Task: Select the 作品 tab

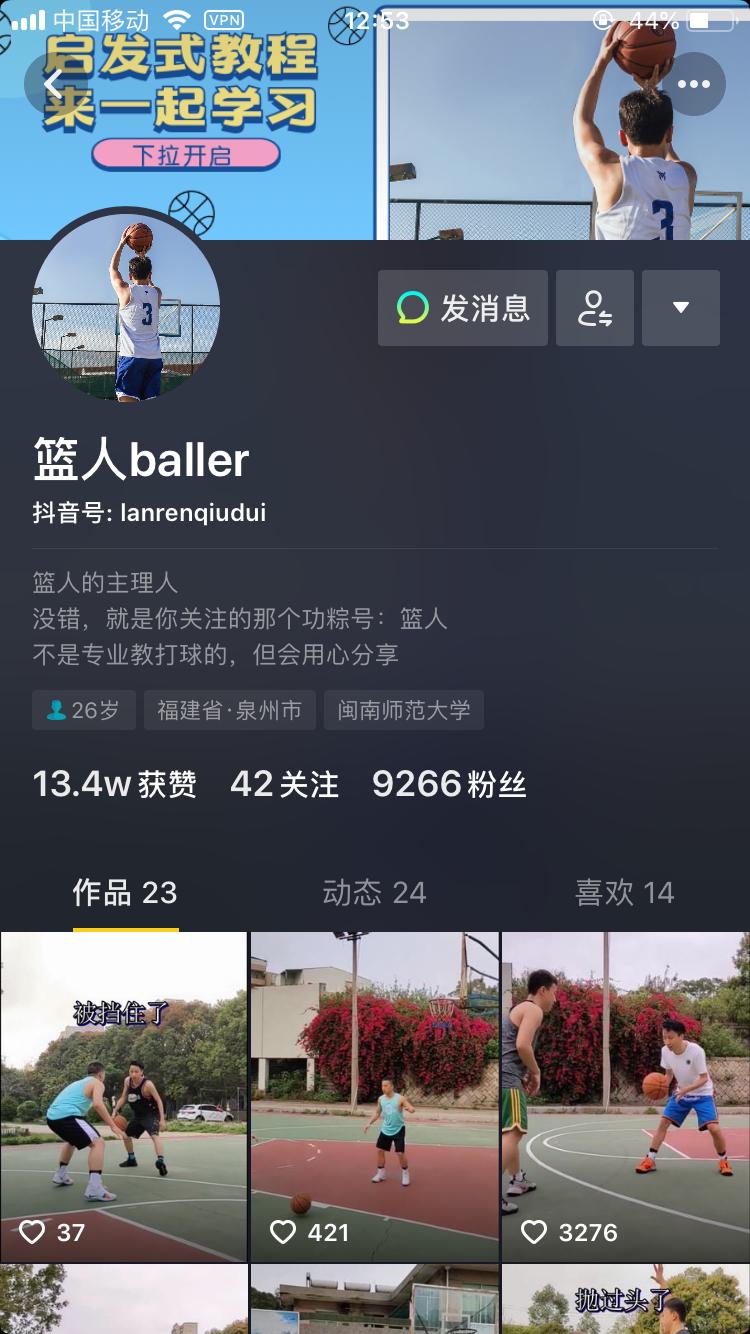Action: point(124,893)
